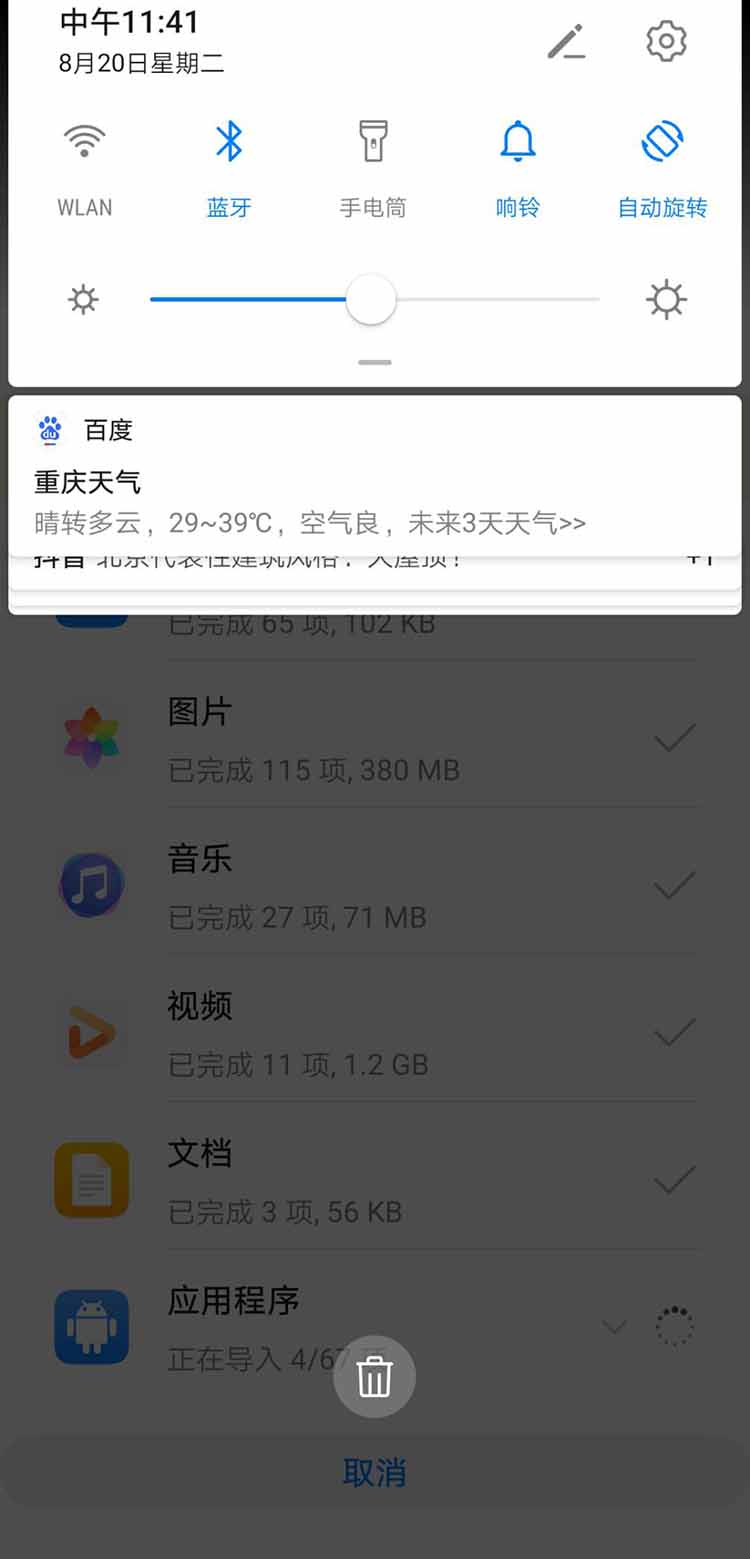Expand the quick settings panel handle
Viewport: 750px width, 1559px height.
tap(374, 362)
